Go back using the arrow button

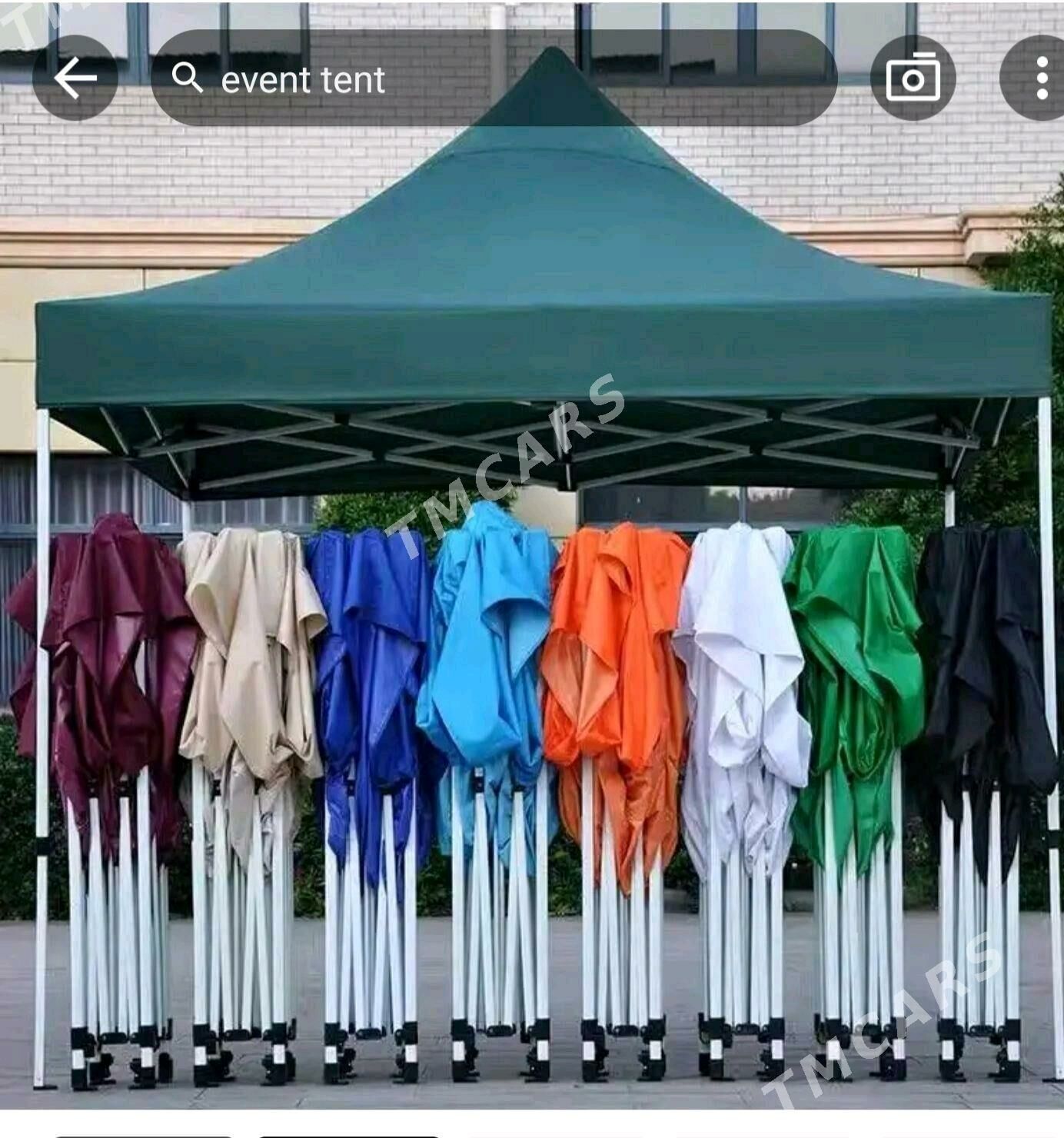pyautogui.click(x=75, y=78)
